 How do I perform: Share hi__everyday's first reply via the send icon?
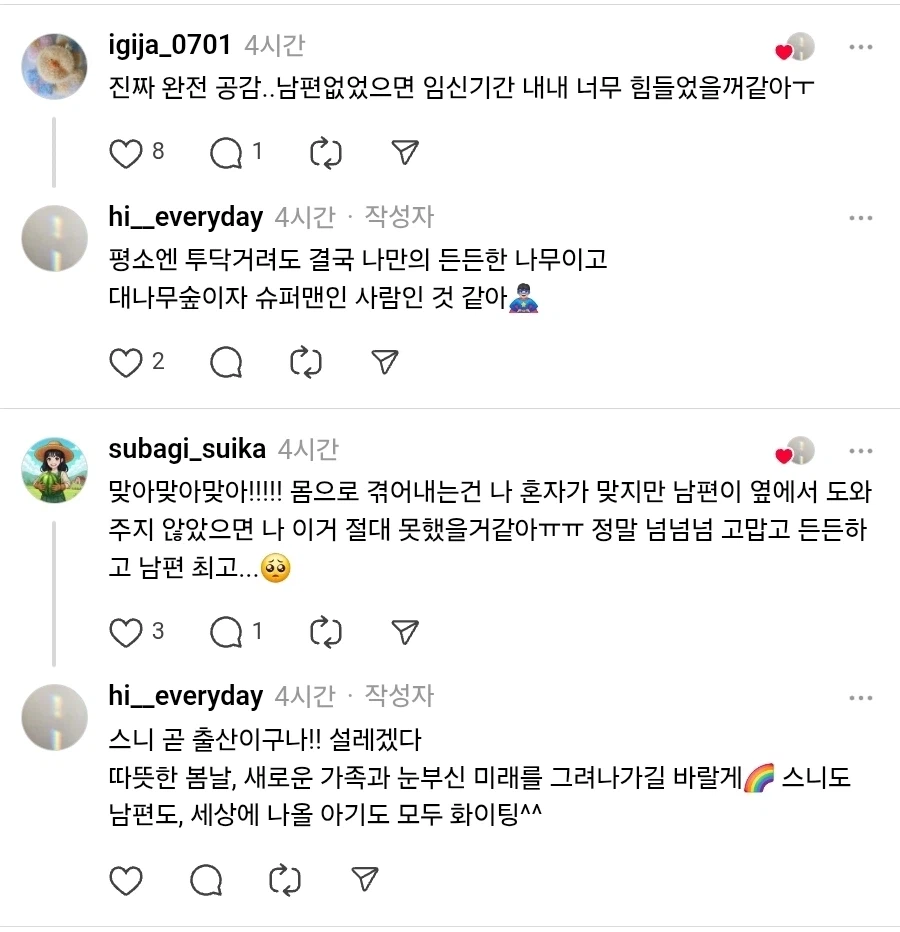coord(386,363)
